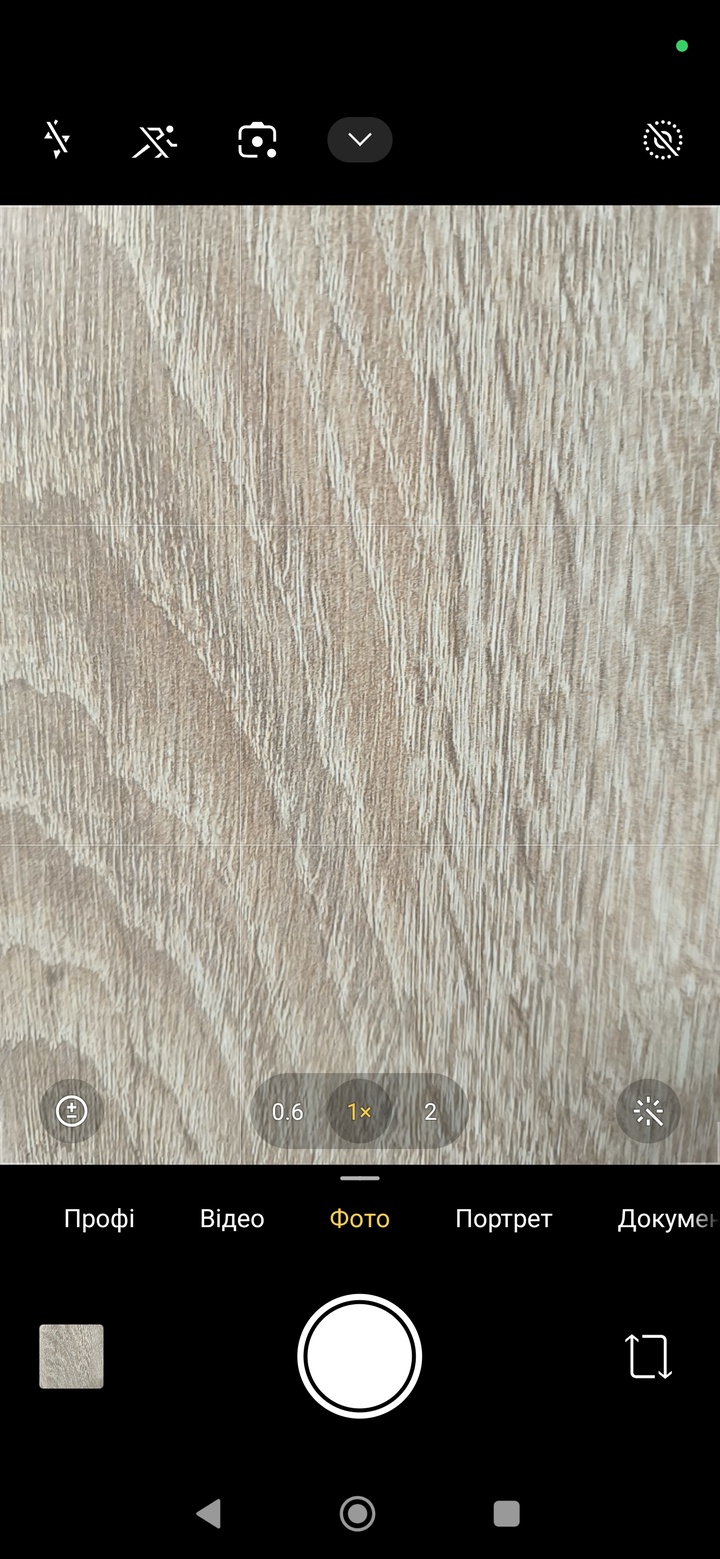Viewport: 720px width, 1559px height.
Task: Tap the motion capture icon
Action: tap(154, 141)
